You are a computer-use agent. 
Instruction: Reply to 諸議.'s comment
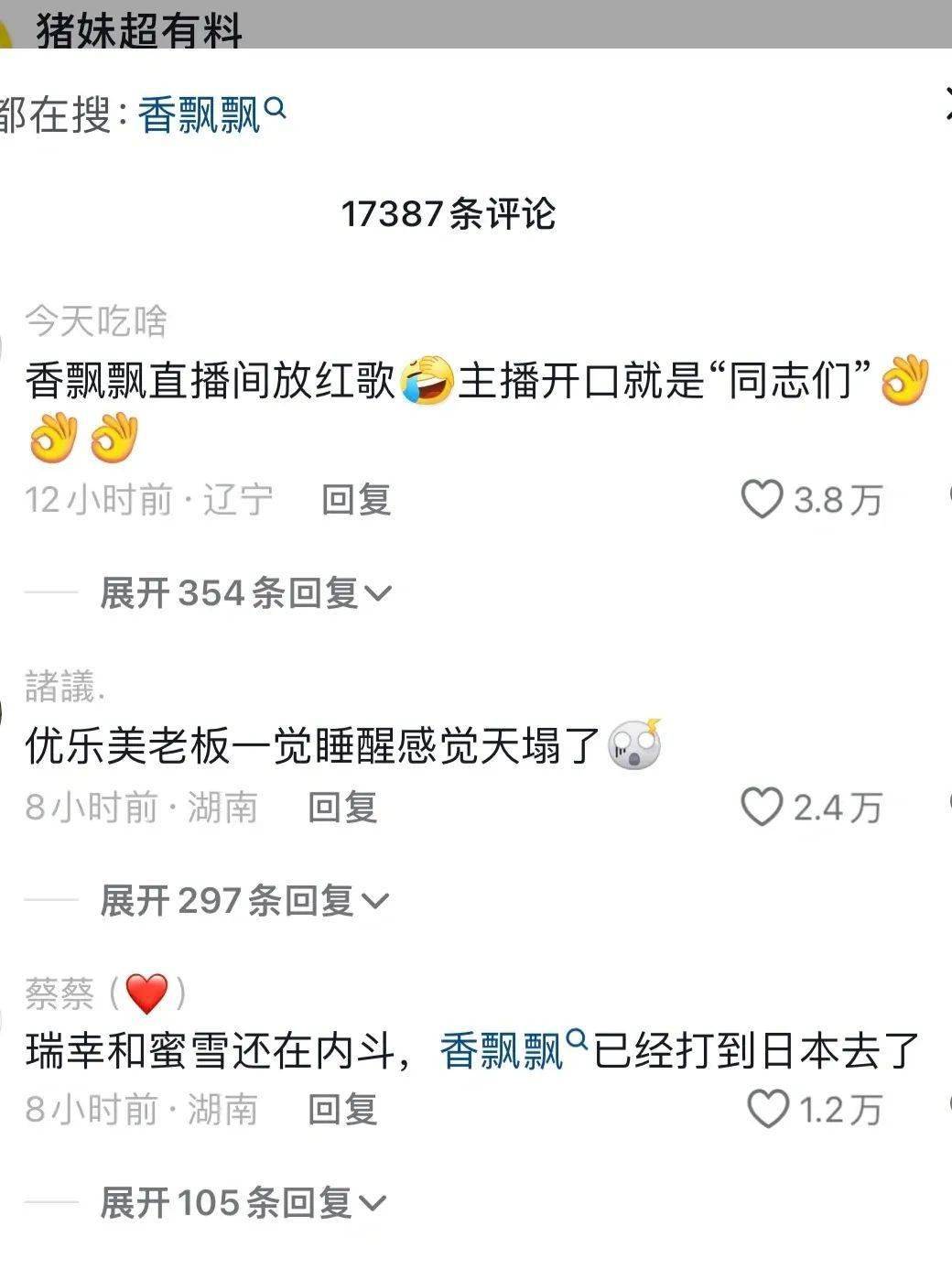point(342,808)
